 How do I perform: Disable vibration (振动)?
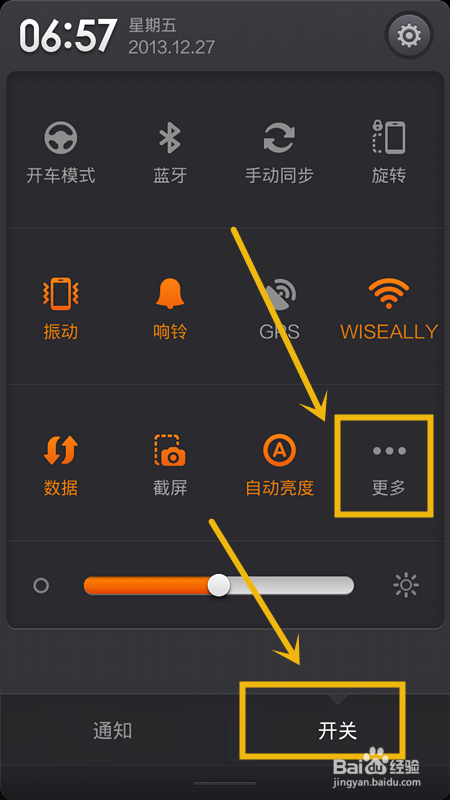tap(61, 309)
